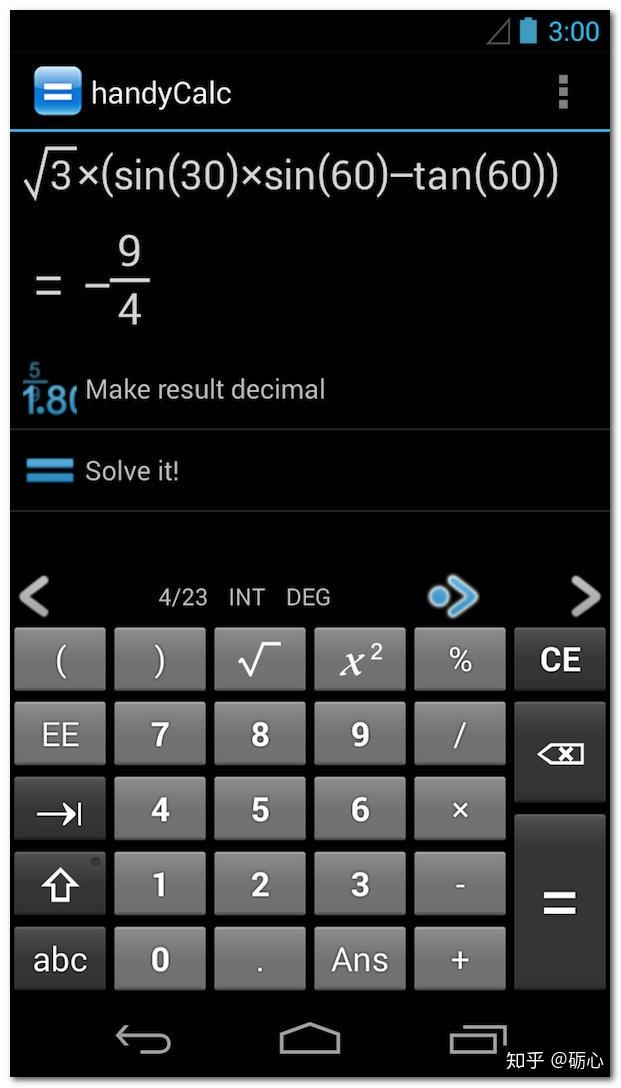Select Make result decimal
The height and width of the screenshot is (1088, 621).
[205, 389]
